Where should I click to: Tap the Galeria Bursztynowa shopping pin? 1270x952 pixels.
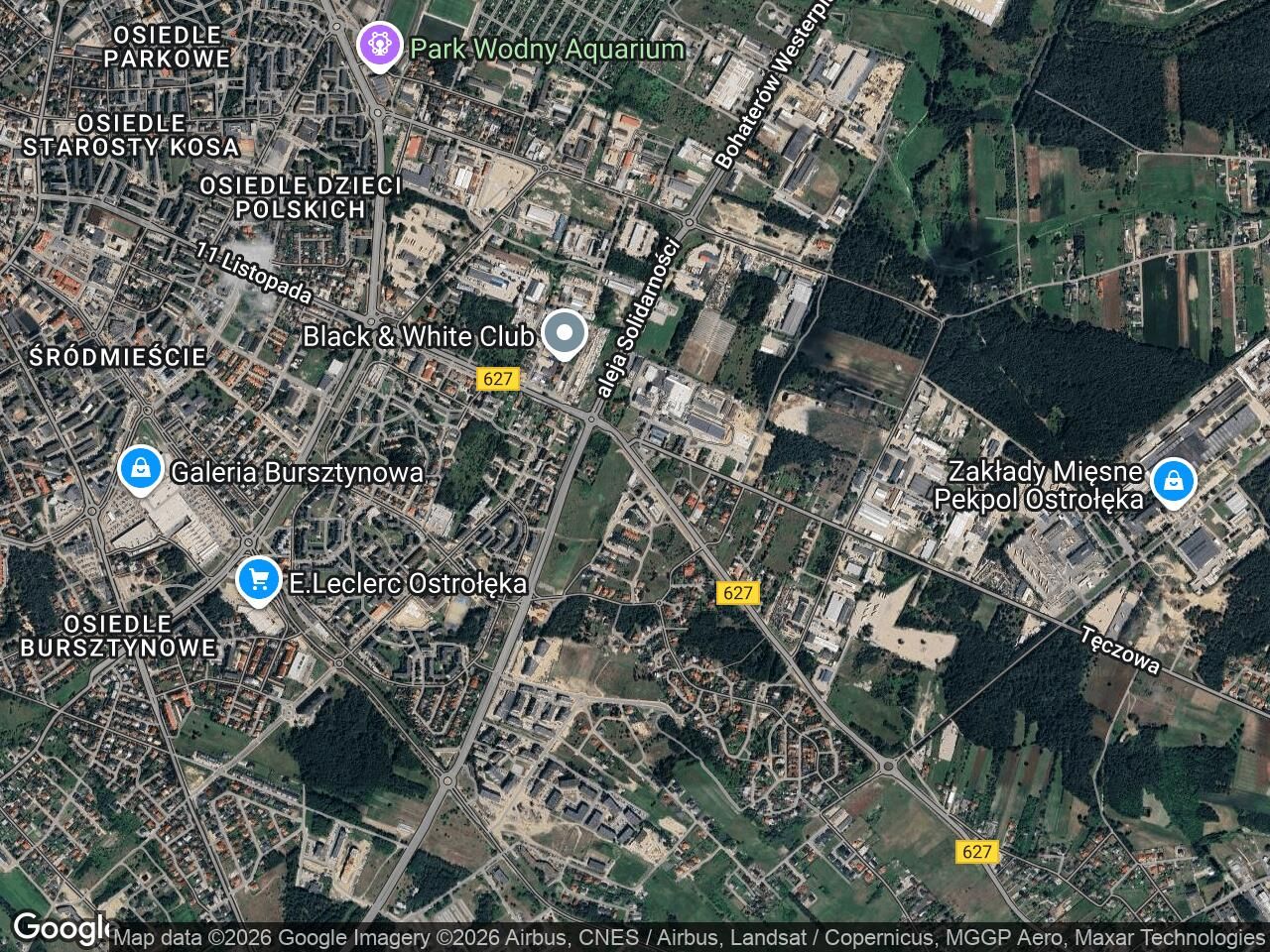[141, 468]
